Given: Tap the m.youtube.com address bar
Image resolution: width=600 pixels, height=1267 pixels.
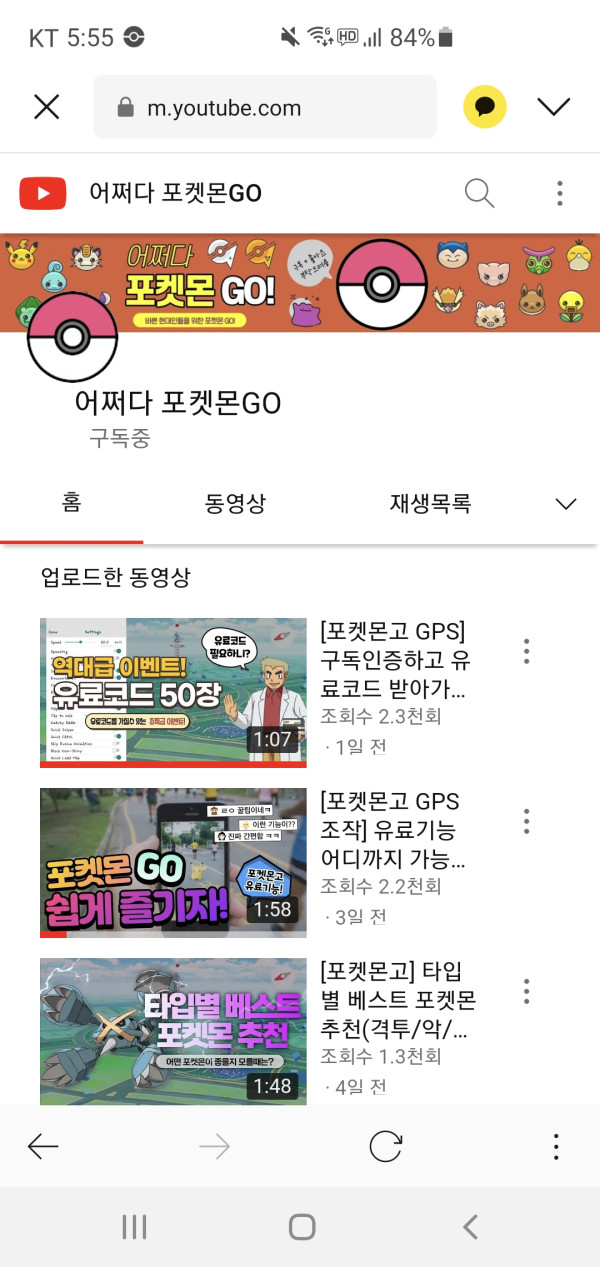Looking at the screenshot, I should coord(265,107).
